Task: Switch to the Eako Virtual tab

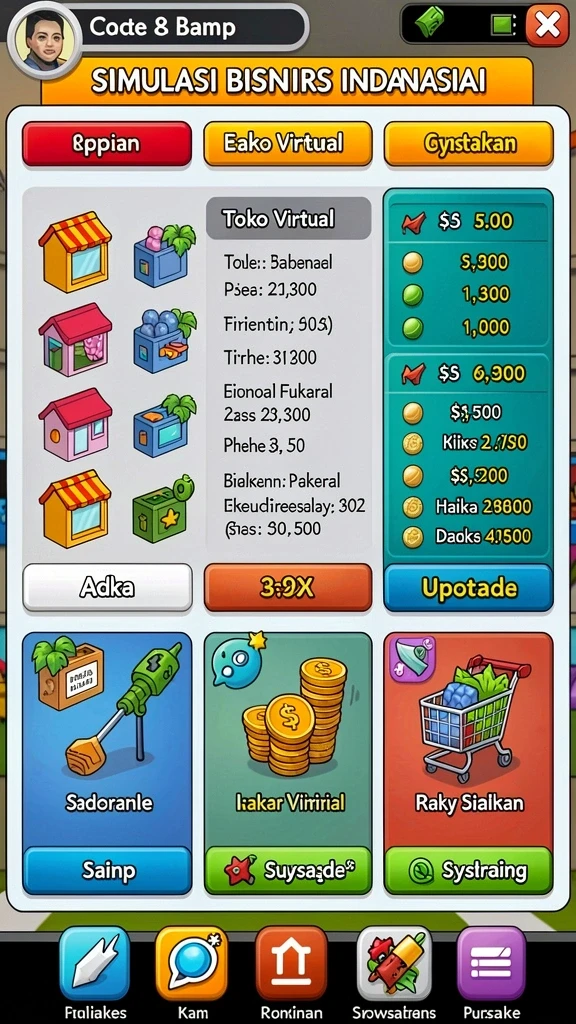Action: tap(287, 144)
